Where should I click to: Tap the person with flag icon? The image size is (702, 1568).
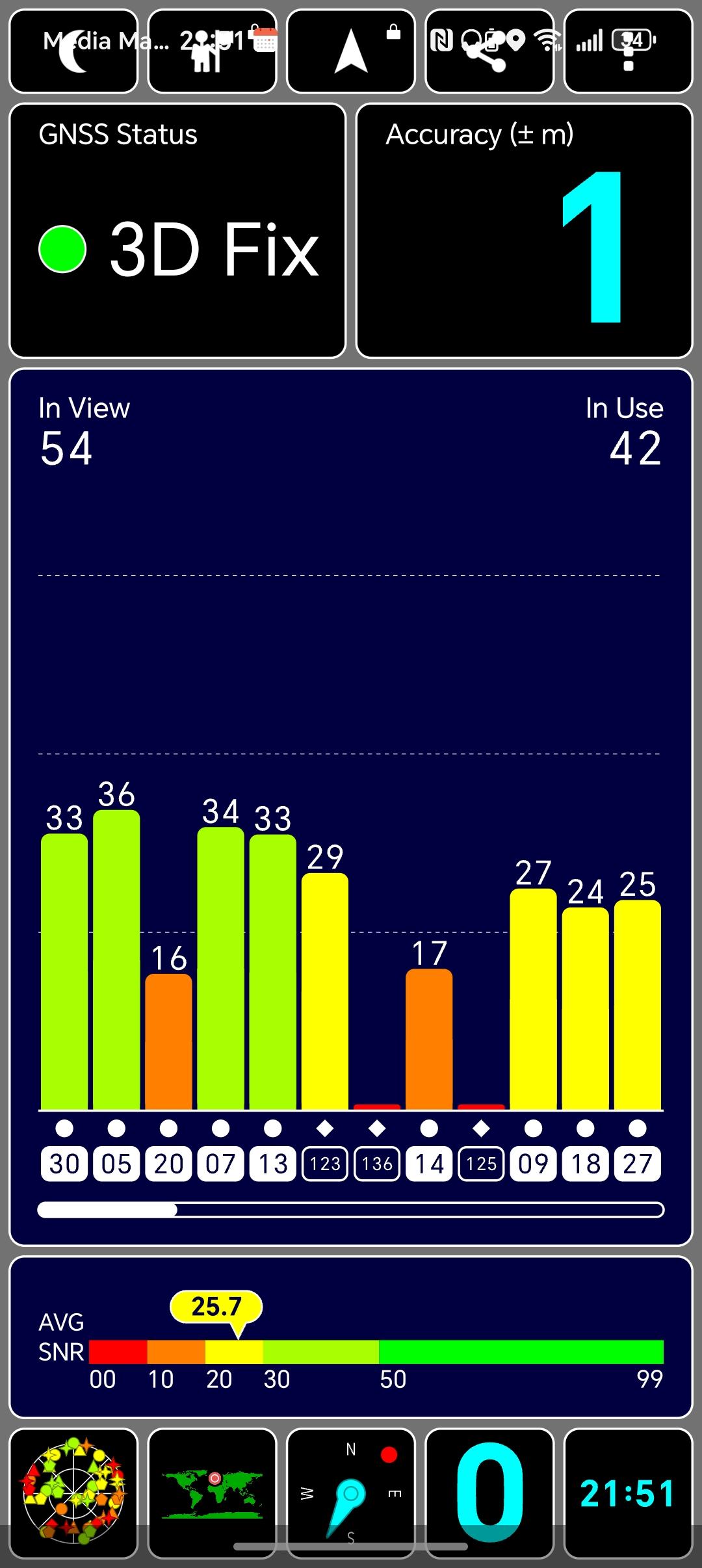[x=212, y=51]
